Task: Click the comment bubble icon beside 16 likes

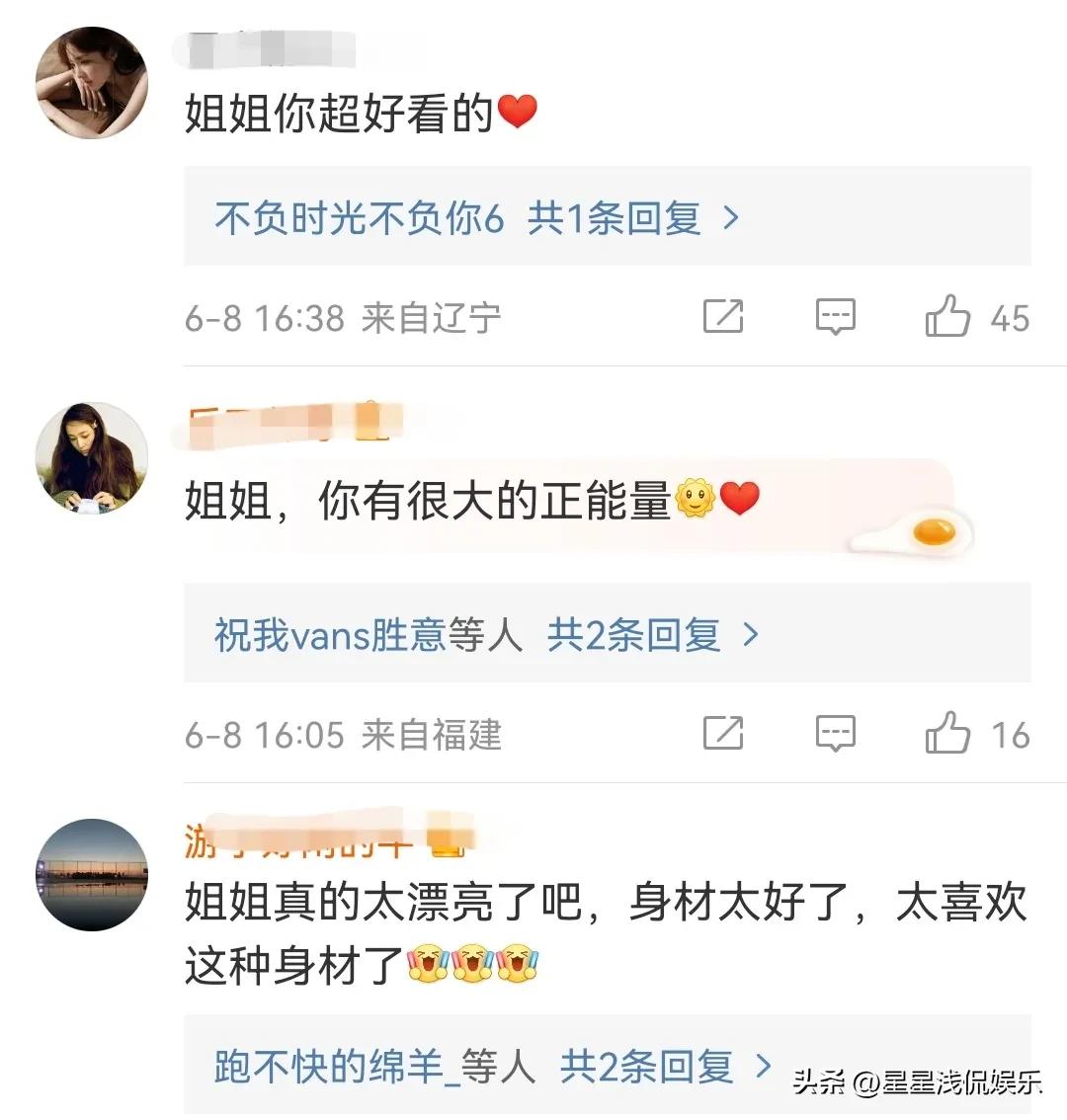Action: click(835, 734)
